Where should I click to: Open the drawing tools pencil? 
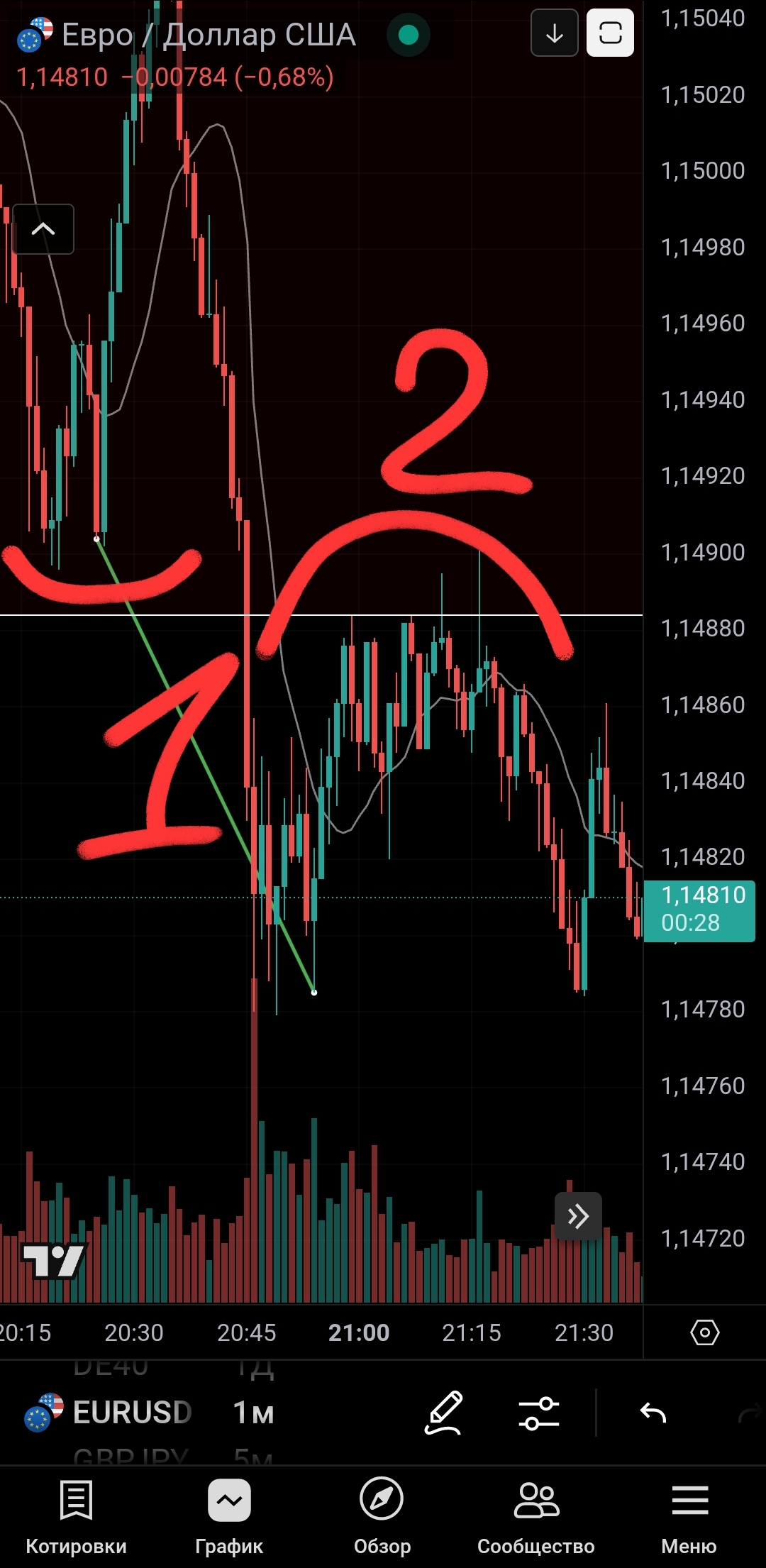[x=444, y=1413]
